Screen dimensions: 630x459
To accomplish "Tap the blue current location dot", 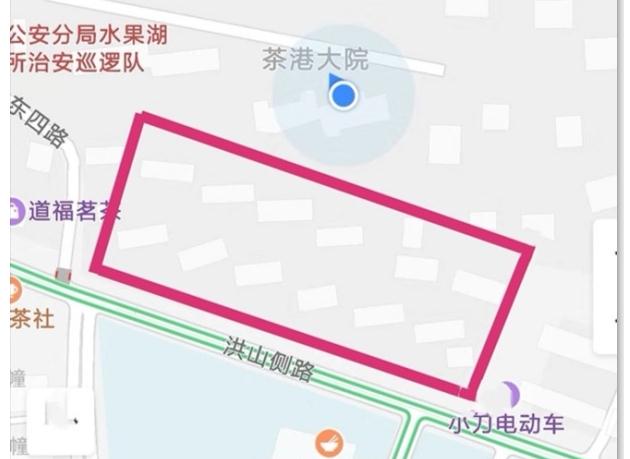I will coord(343,96).
